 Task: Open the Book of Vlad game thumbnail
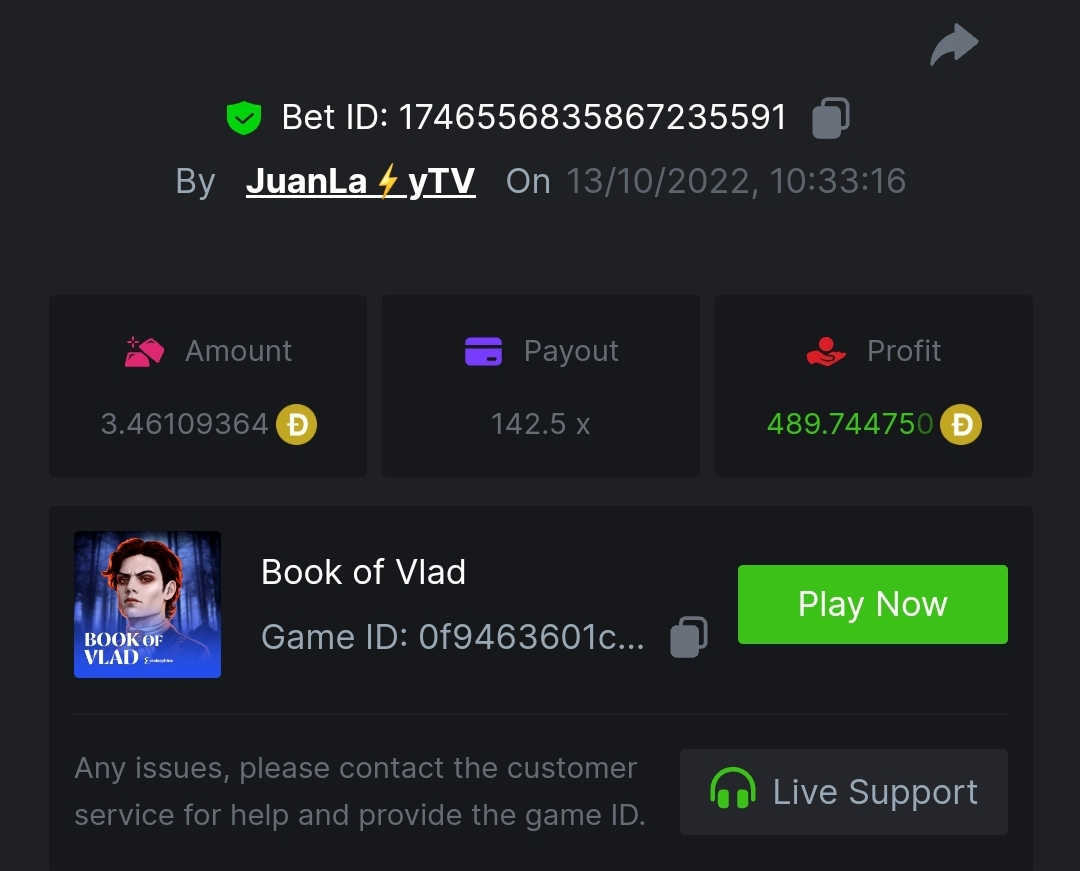(147, 604)
